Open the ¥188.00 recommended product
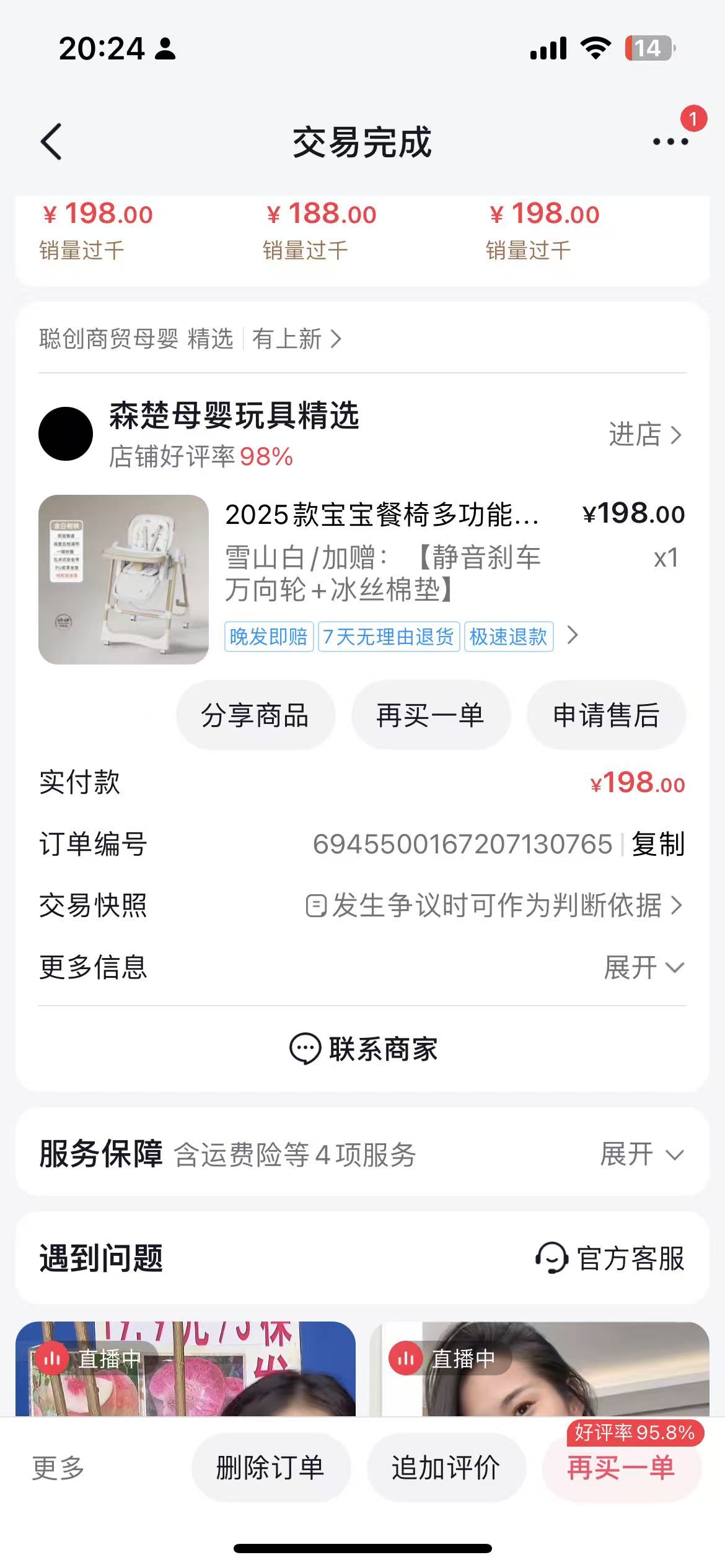 [x=321, y=229]
